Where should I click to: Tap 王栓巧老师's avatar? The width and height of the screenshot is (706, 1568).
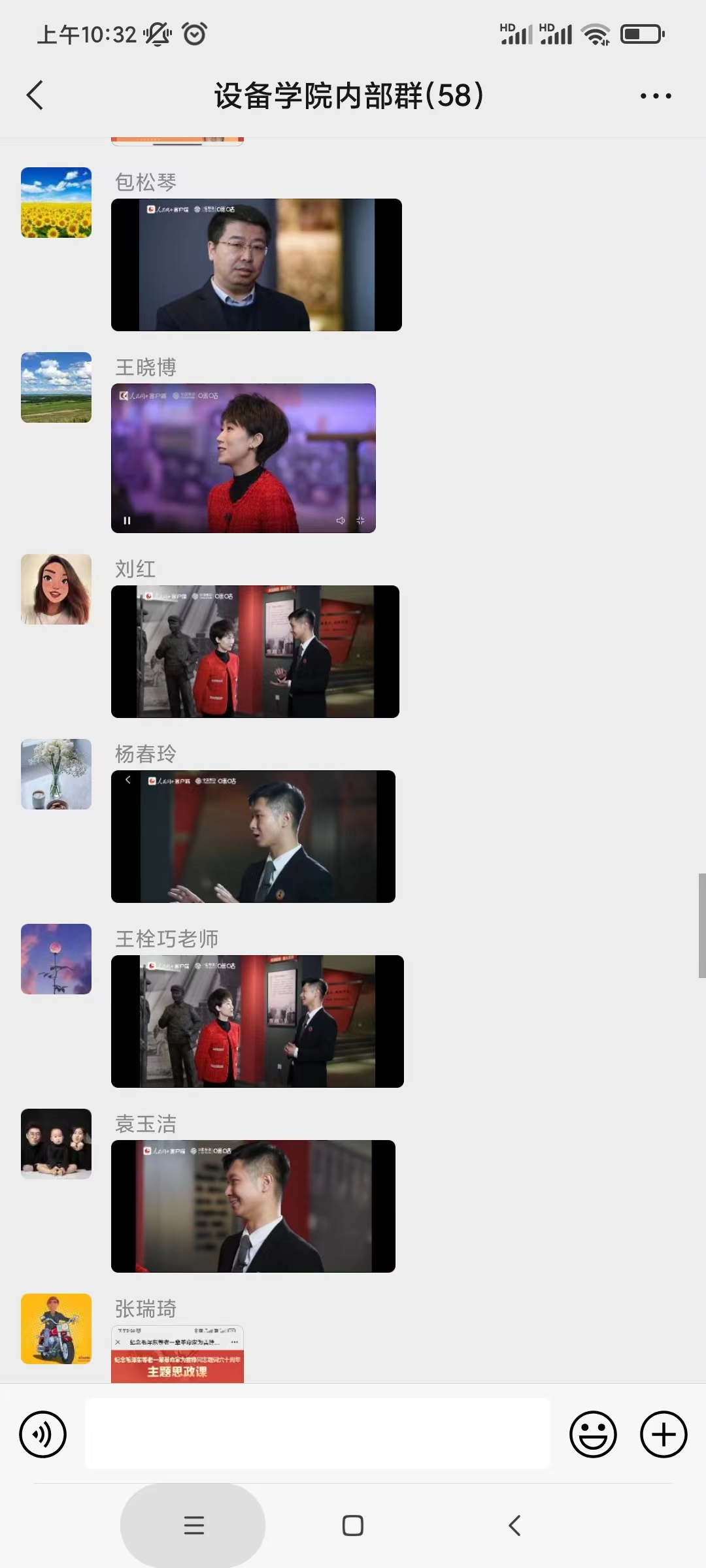(56, 959)
